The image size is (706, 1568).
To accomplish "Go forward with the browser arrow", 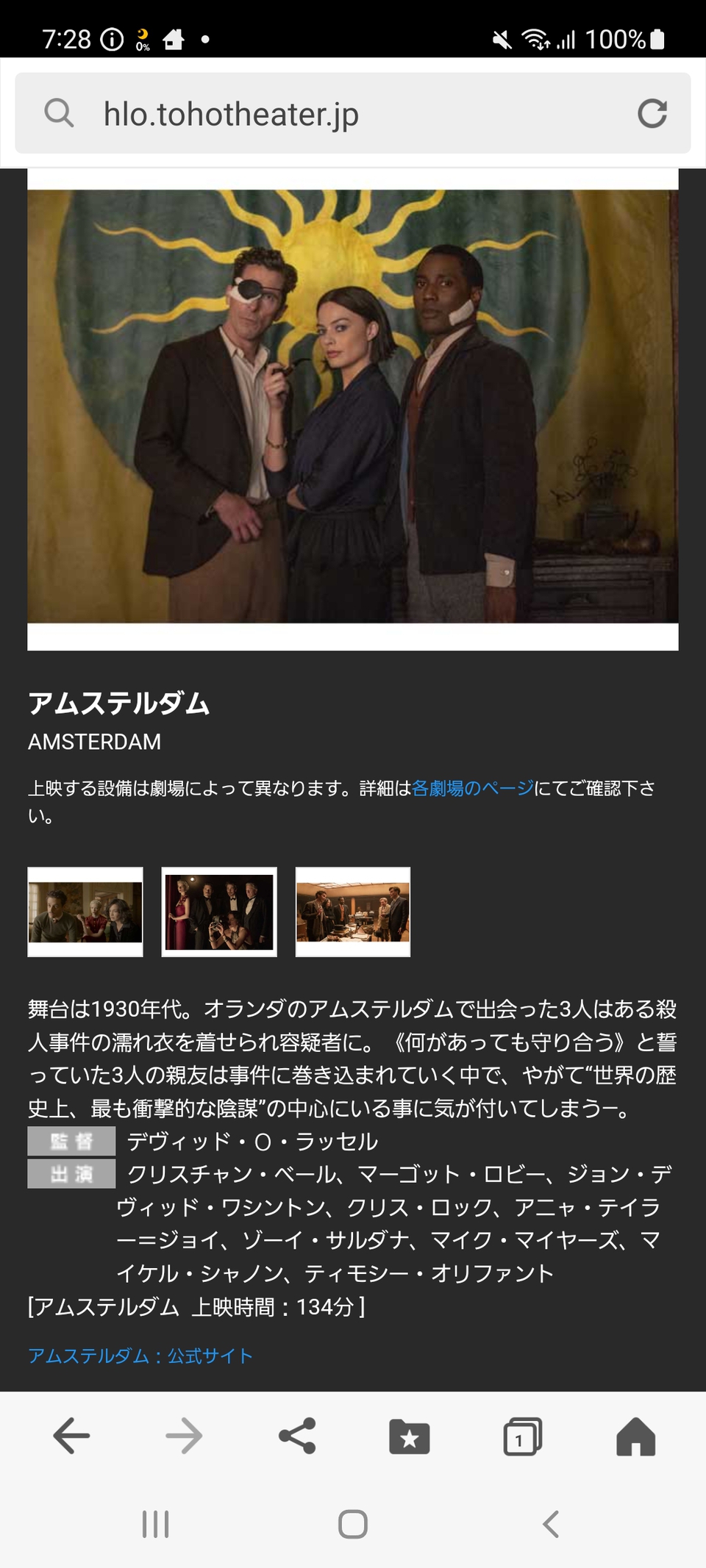I will click(184, 1436).
